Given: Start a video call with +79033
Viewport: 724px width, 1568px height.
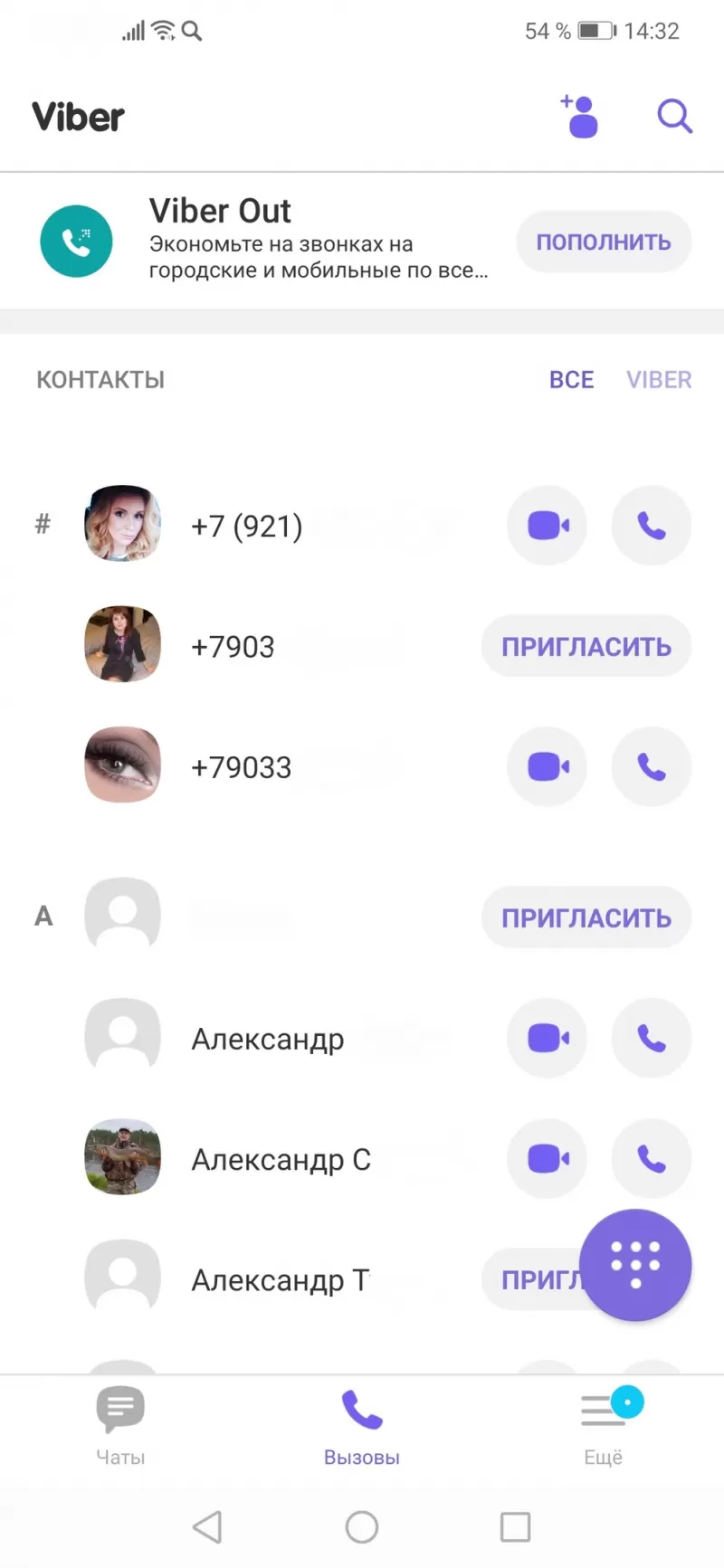Looking at the screenshot, I should (547, 766).
